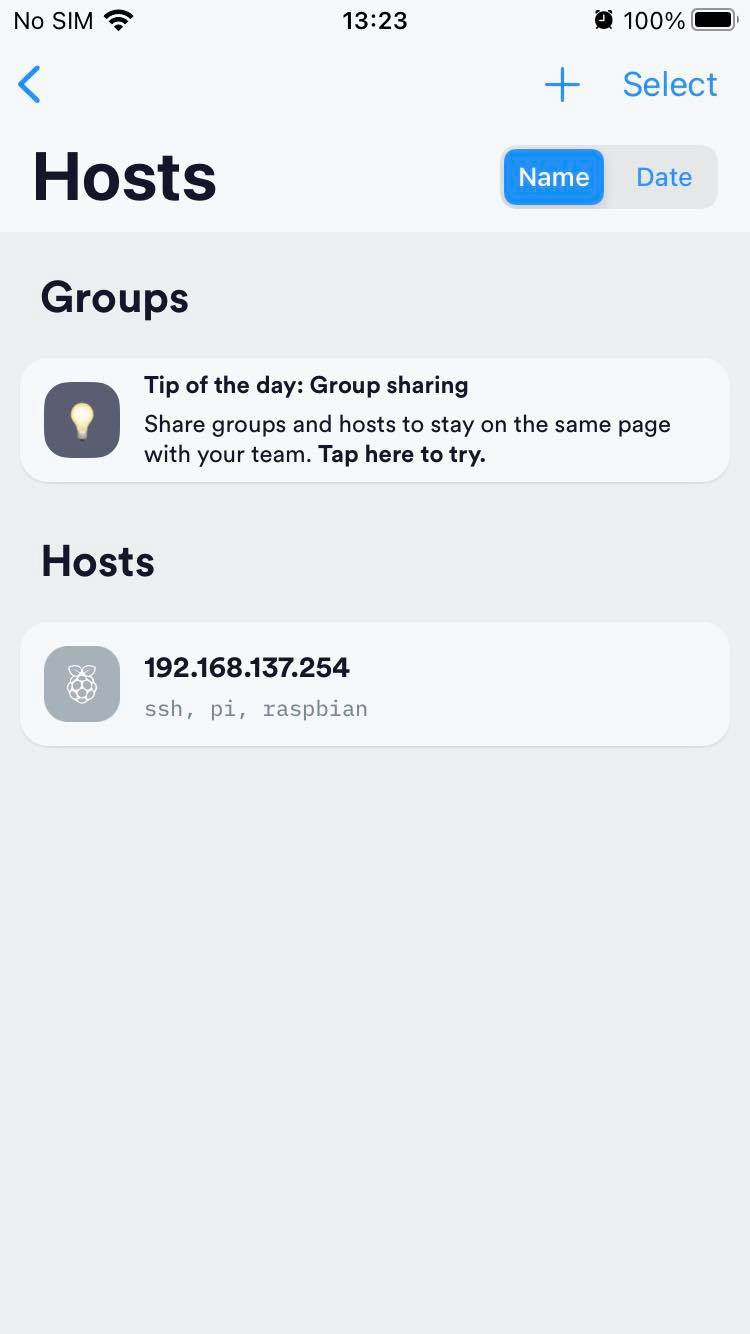Screen dimensions: 750x1334
Task: Open the Group sharing tip card
Action: tap(375, 420)
